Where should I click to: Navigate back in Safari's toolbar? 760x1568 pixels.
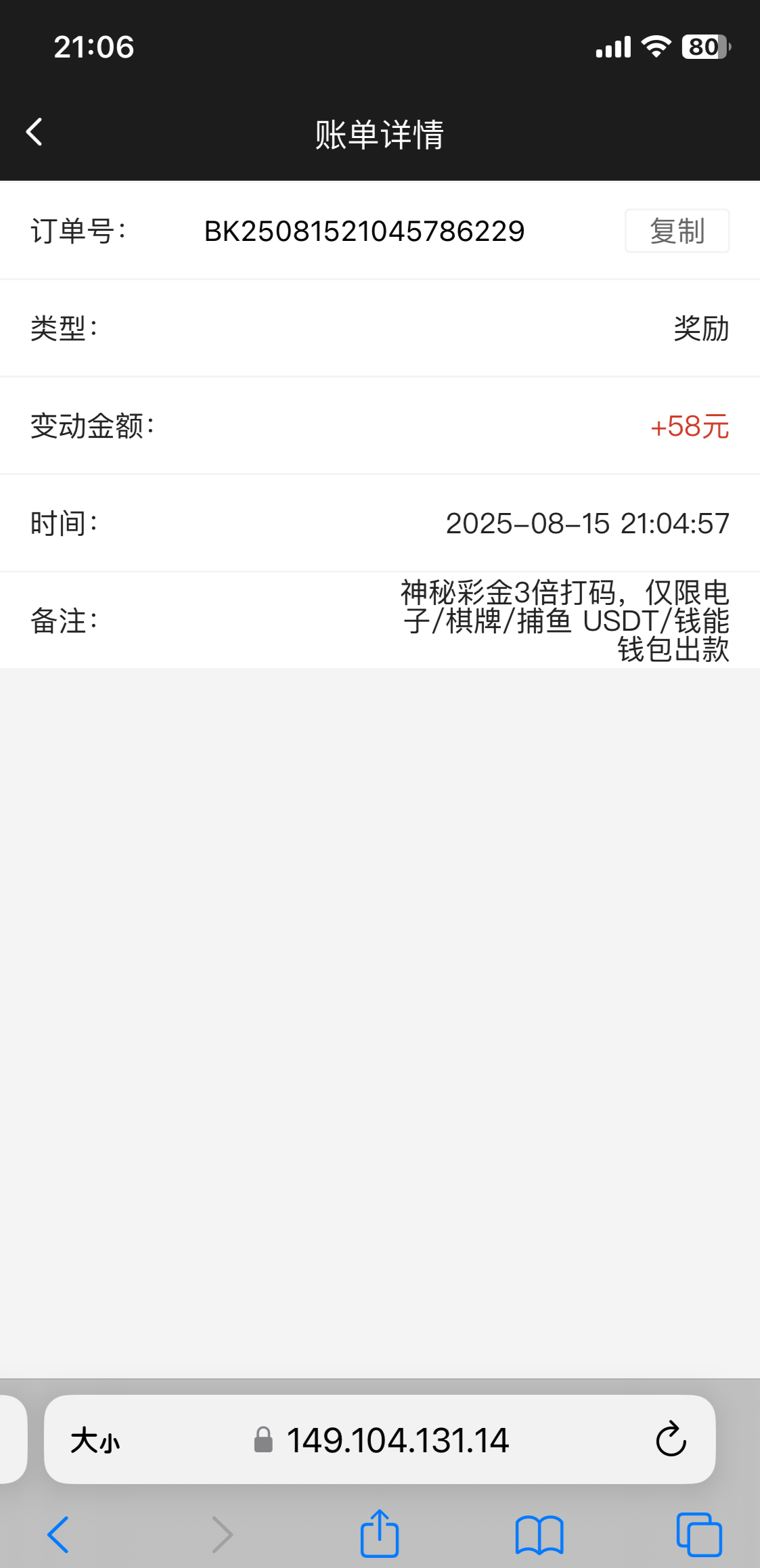pos(58,1534)
